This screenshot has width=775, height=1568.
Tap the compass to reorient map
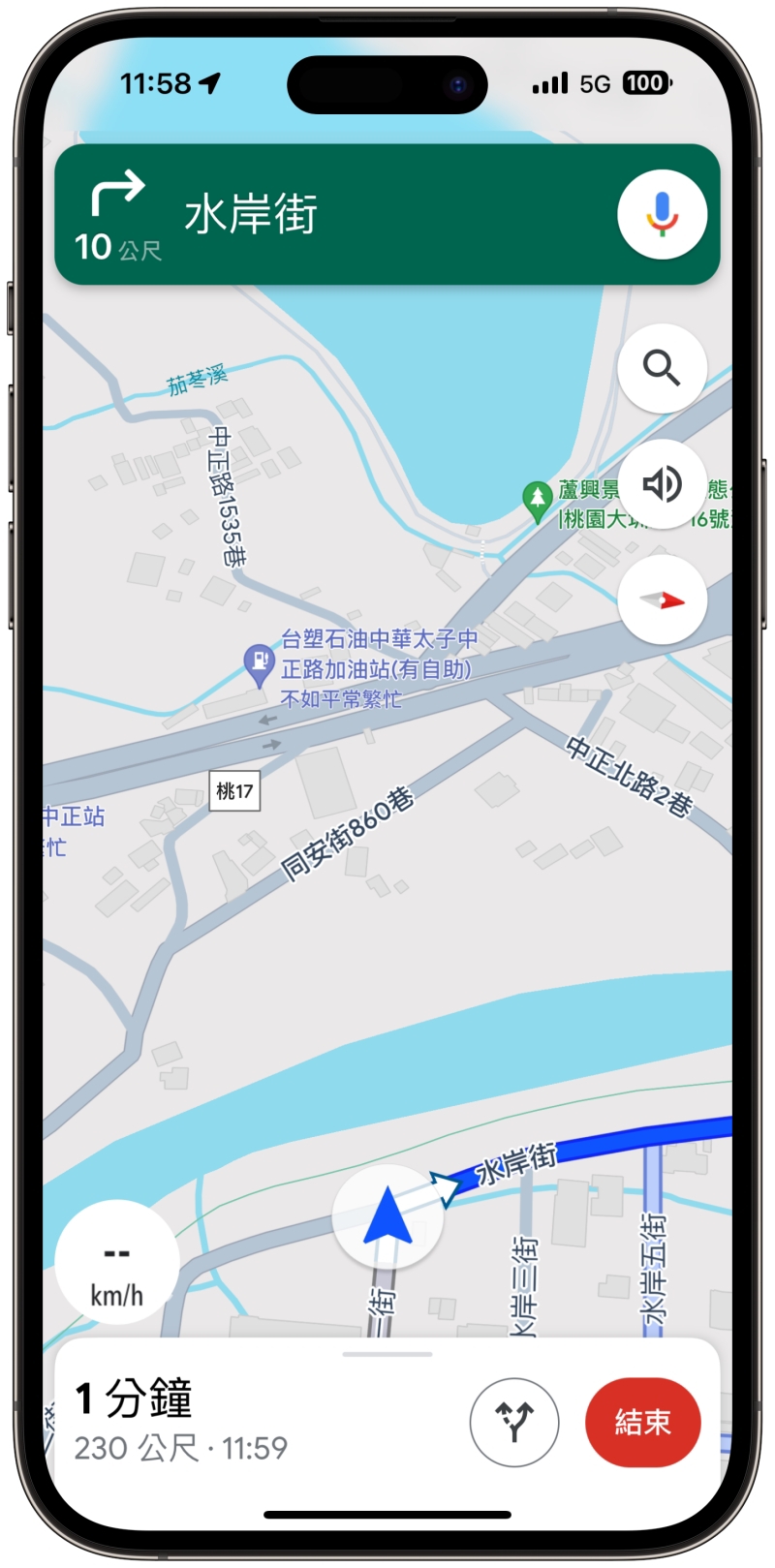(662, 600)
